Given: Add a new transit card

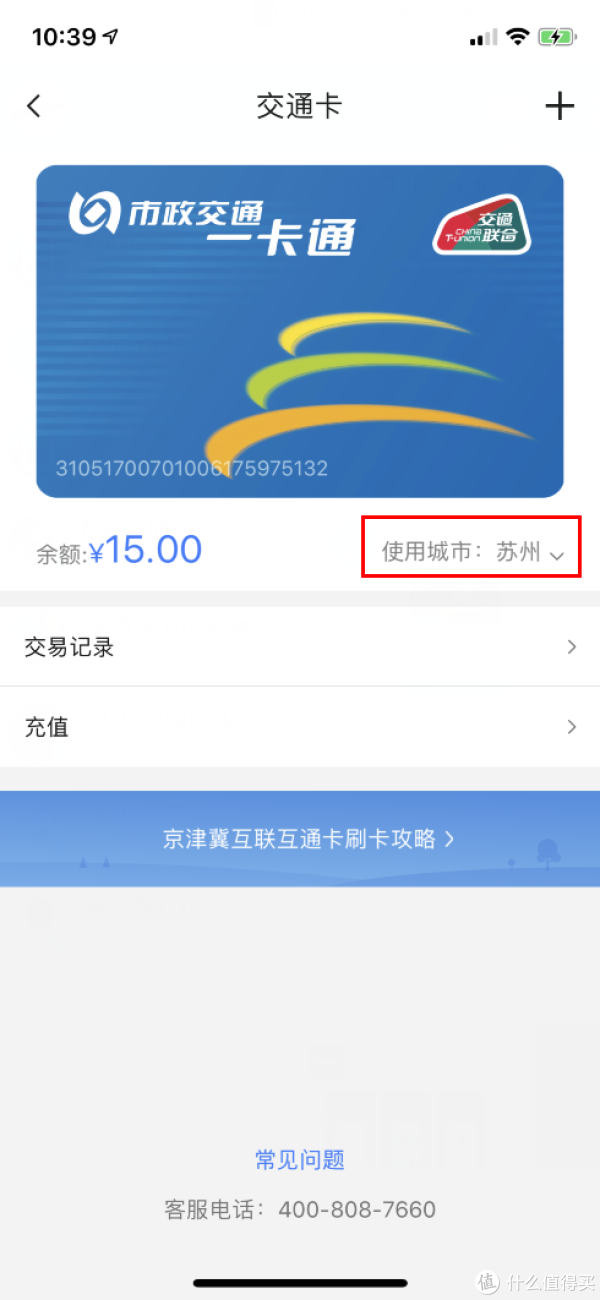Looking at the screenshot, I should [x=560, y=106].
